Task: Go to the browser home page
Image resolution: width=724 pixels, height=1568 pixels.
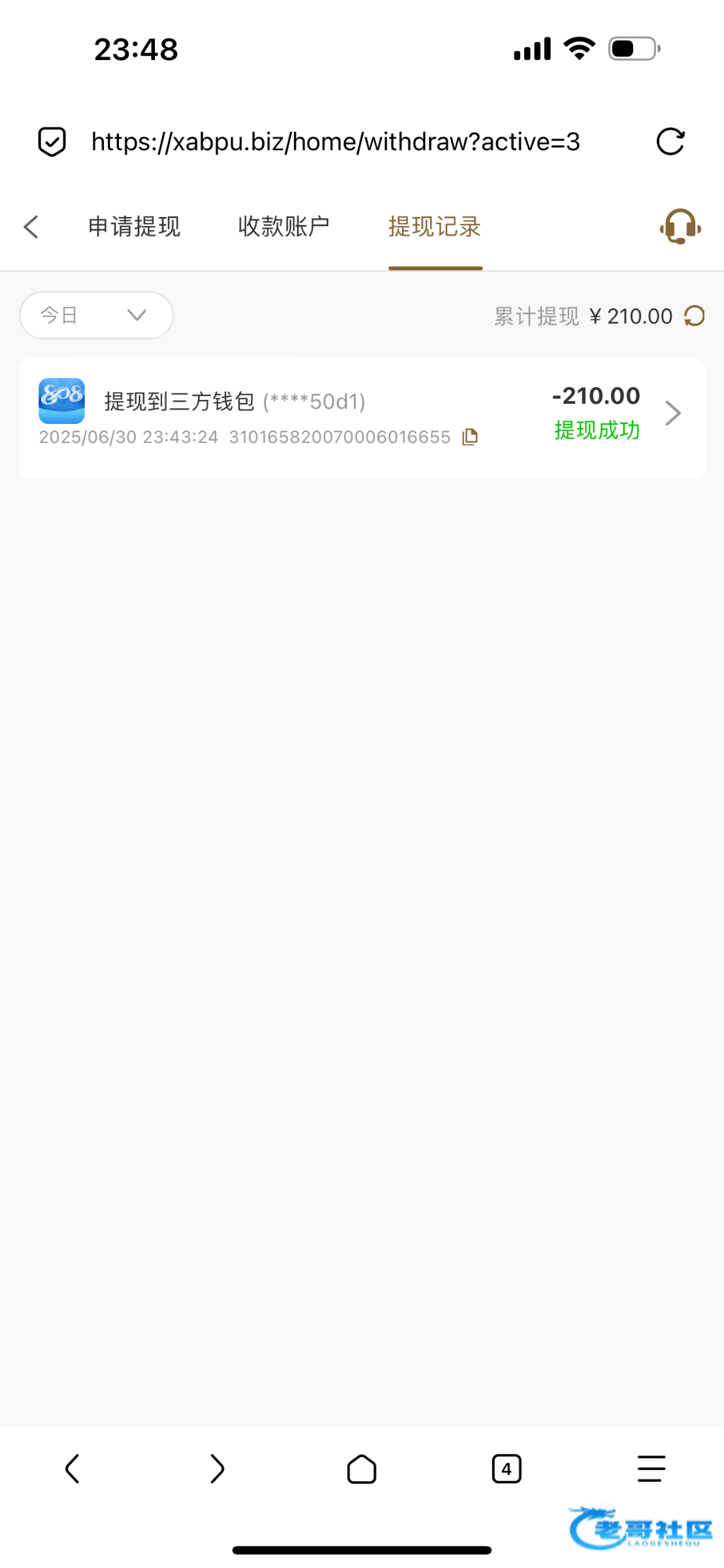Action: pos(361,1469)
